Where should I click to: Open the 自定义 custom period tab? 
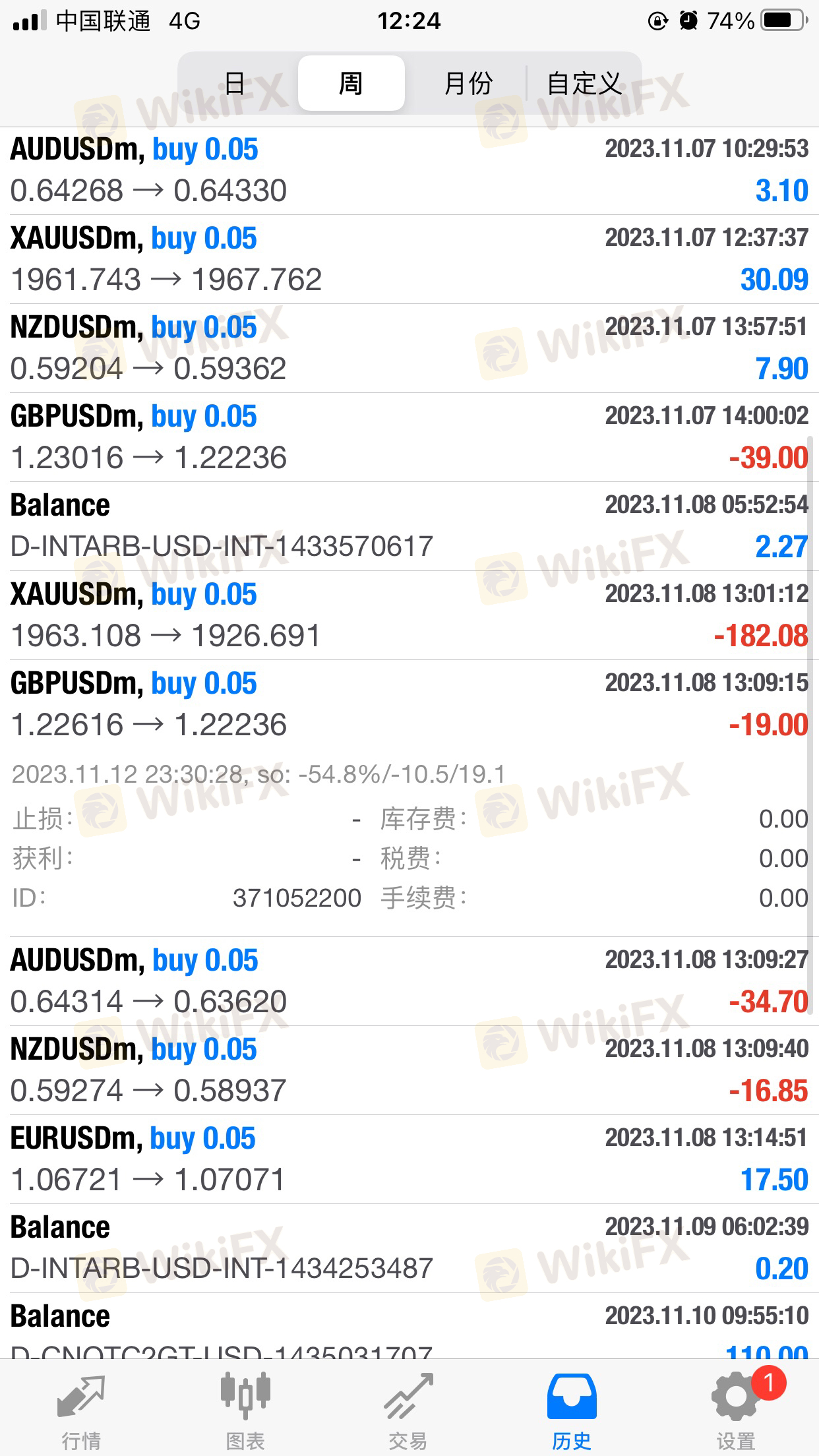point(584,83)
